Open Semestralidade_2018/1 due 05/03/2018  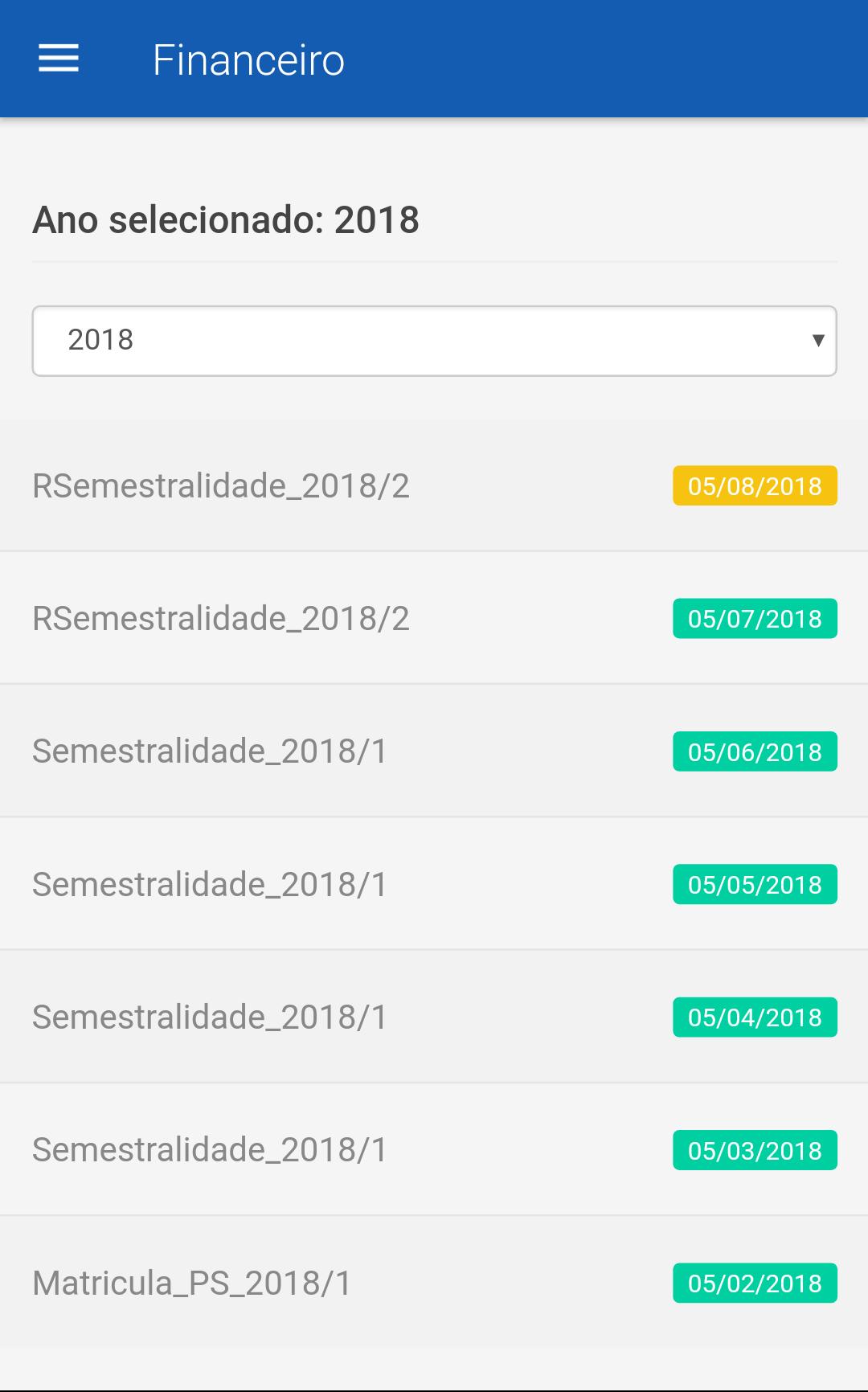pos(434,1149)
